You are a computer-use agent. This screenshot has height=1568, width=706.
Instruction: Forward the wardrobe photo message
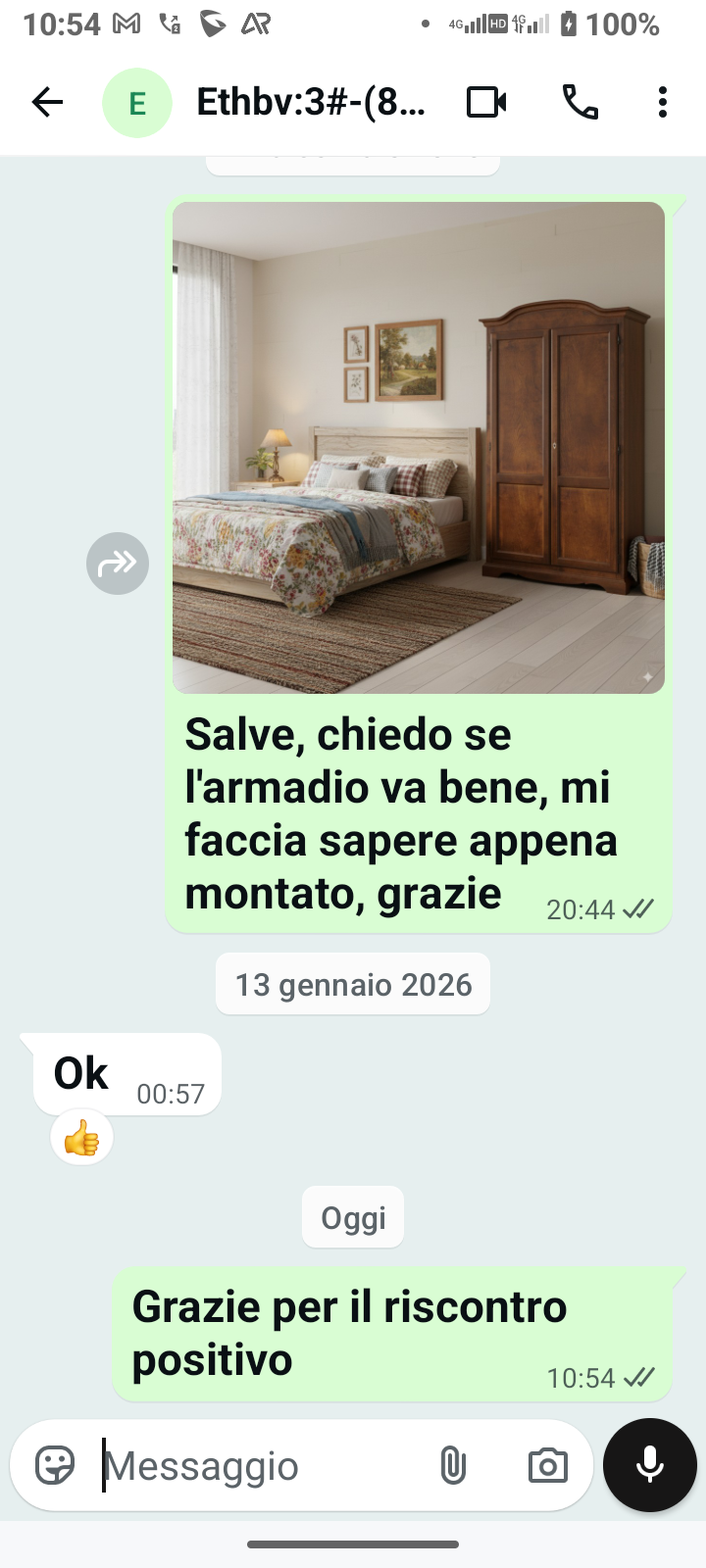pyautogui.click(x=118, y=563)
